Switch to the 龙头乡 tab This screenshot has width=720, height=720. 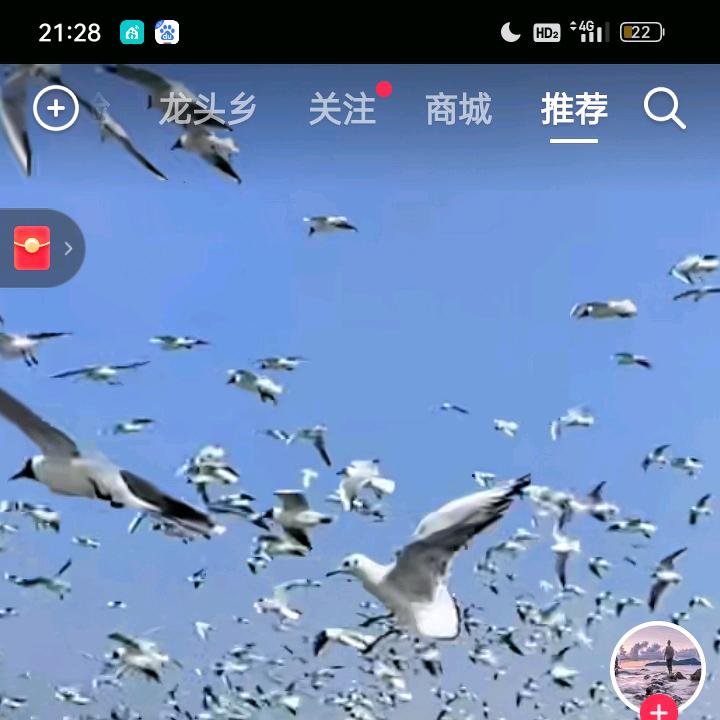pyautogui.click(x=207, y=109)
